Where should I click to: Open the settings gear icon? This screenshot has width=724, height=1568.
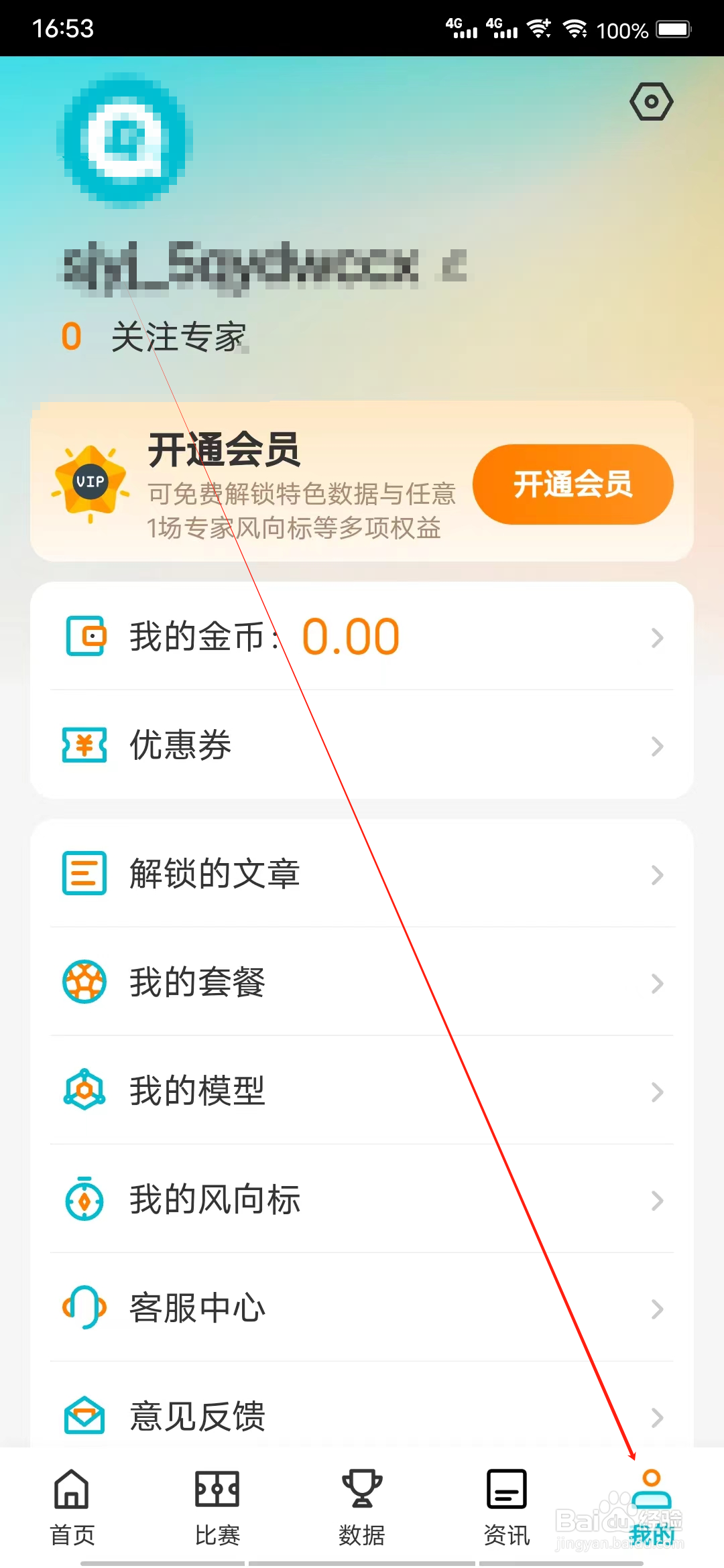coord(651,101)
